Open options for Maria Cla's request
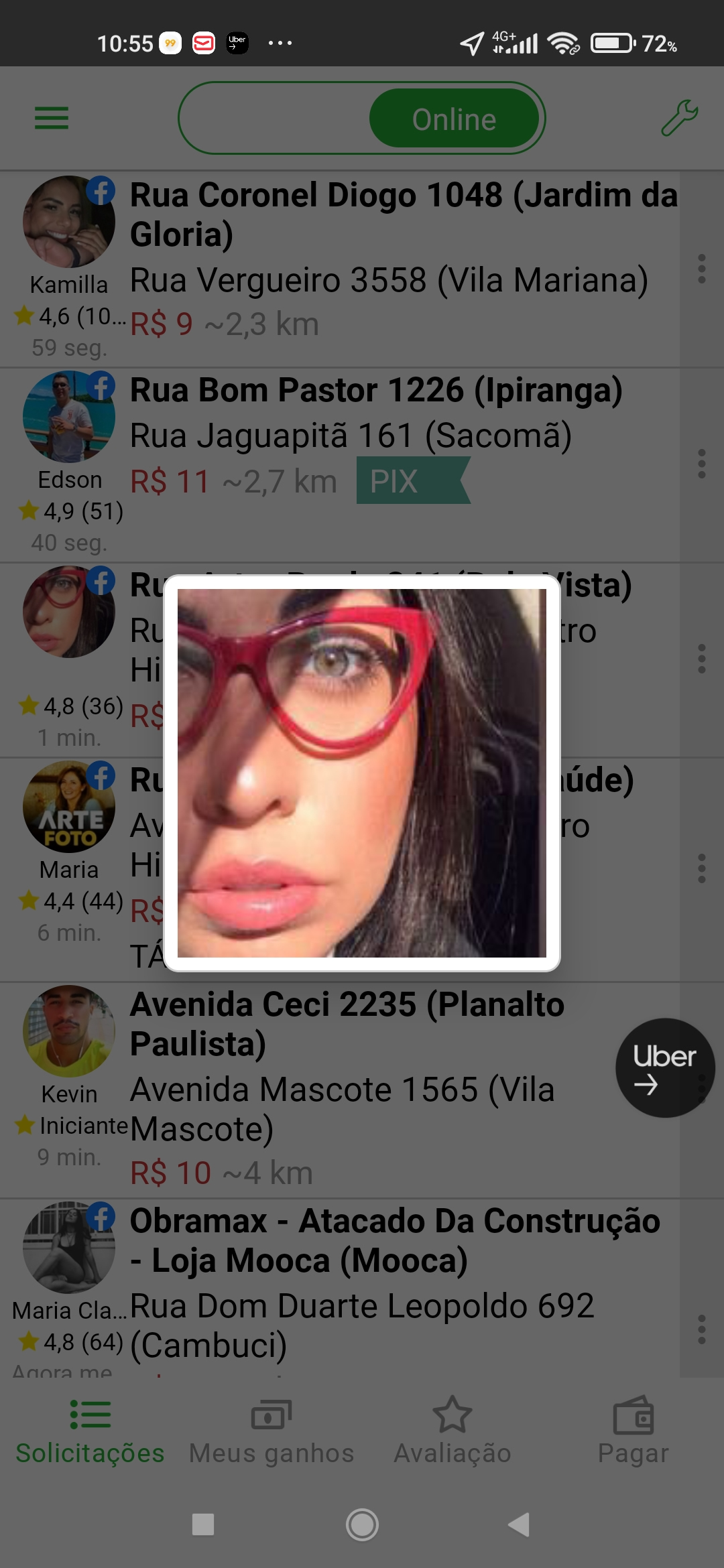Viewport: 724px width, 1568px height. [701, 1329]
